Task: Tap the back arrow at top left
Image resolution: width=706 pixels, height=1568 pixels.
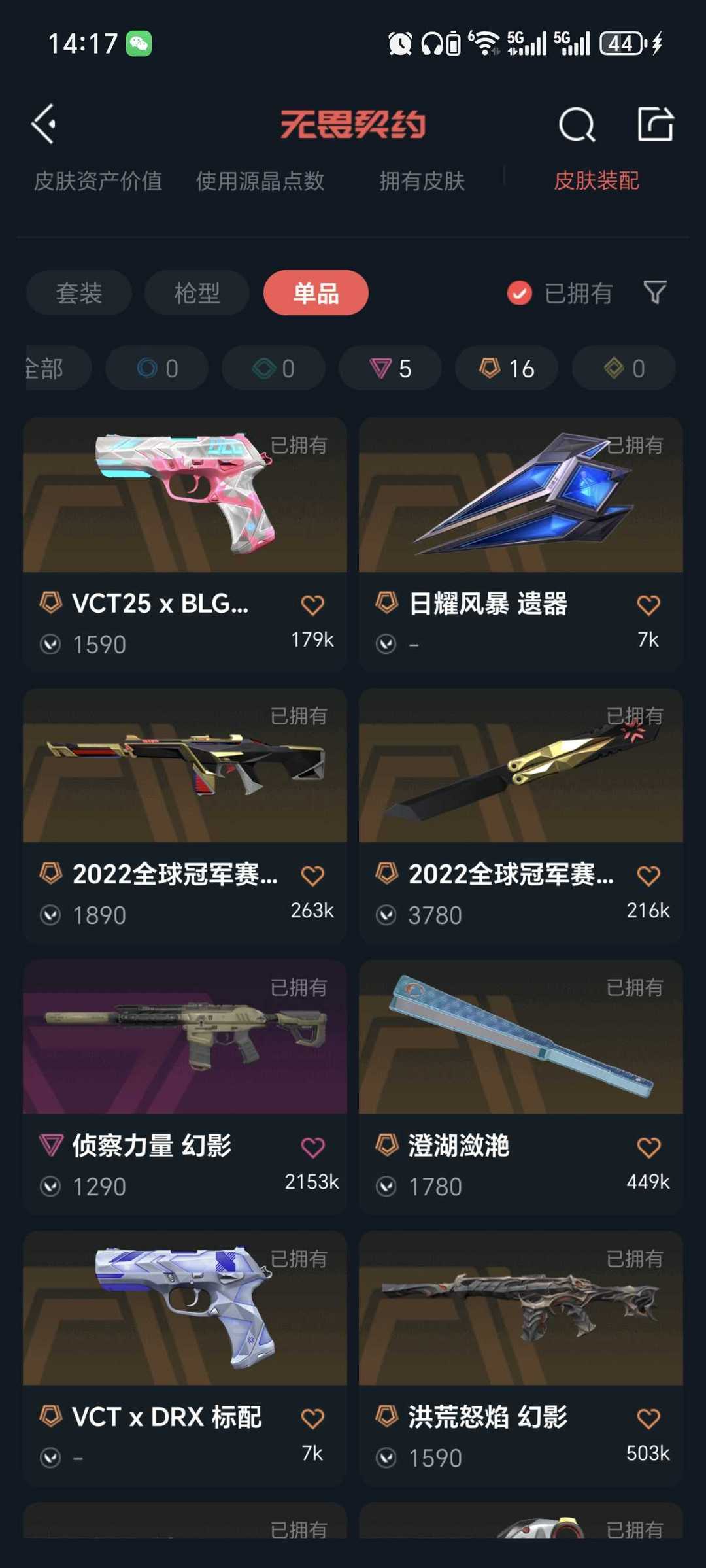Action: 44,123
